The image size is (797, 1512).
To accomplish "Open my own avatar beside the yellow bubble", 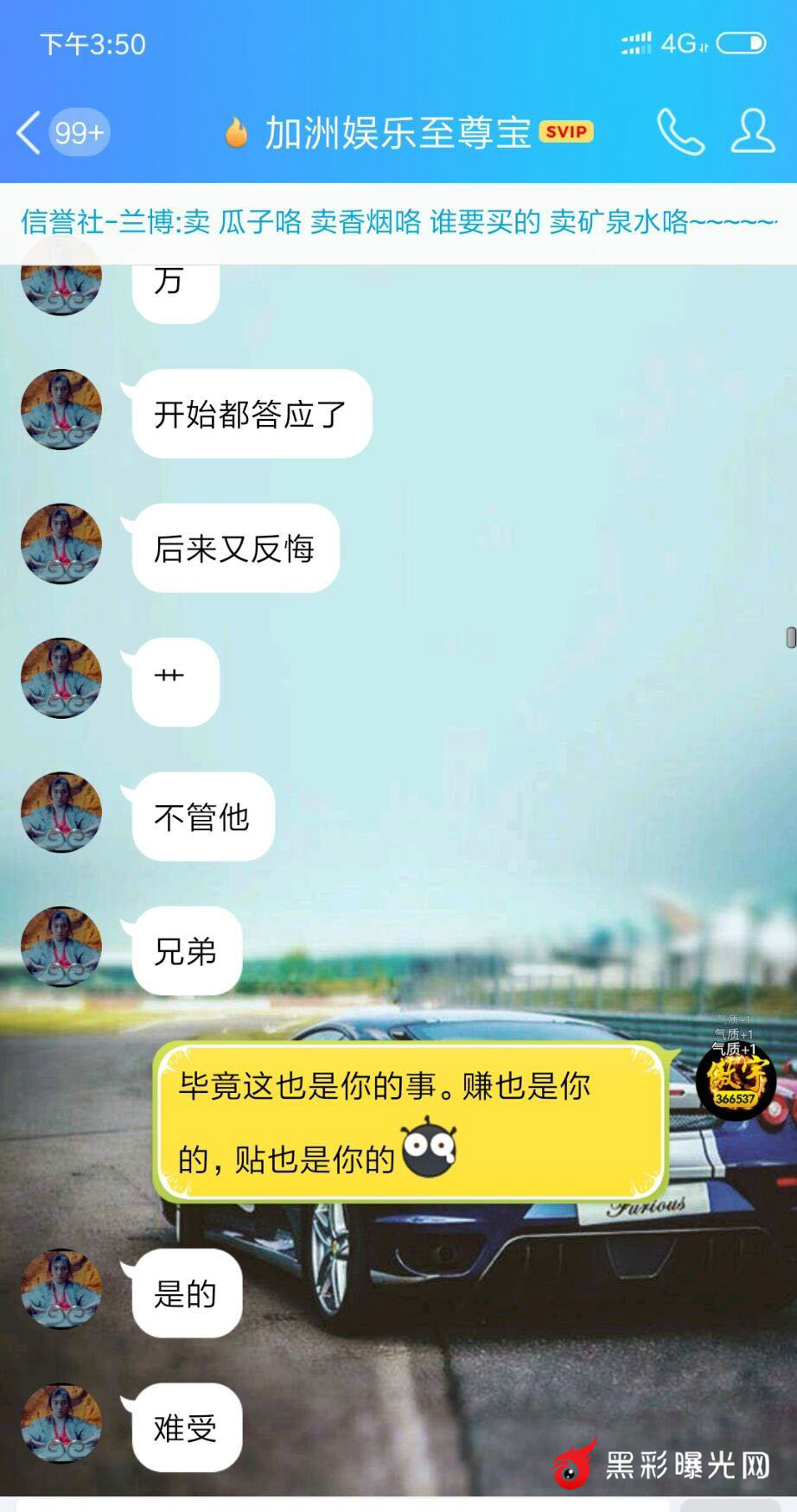I will coord(736,1082).
